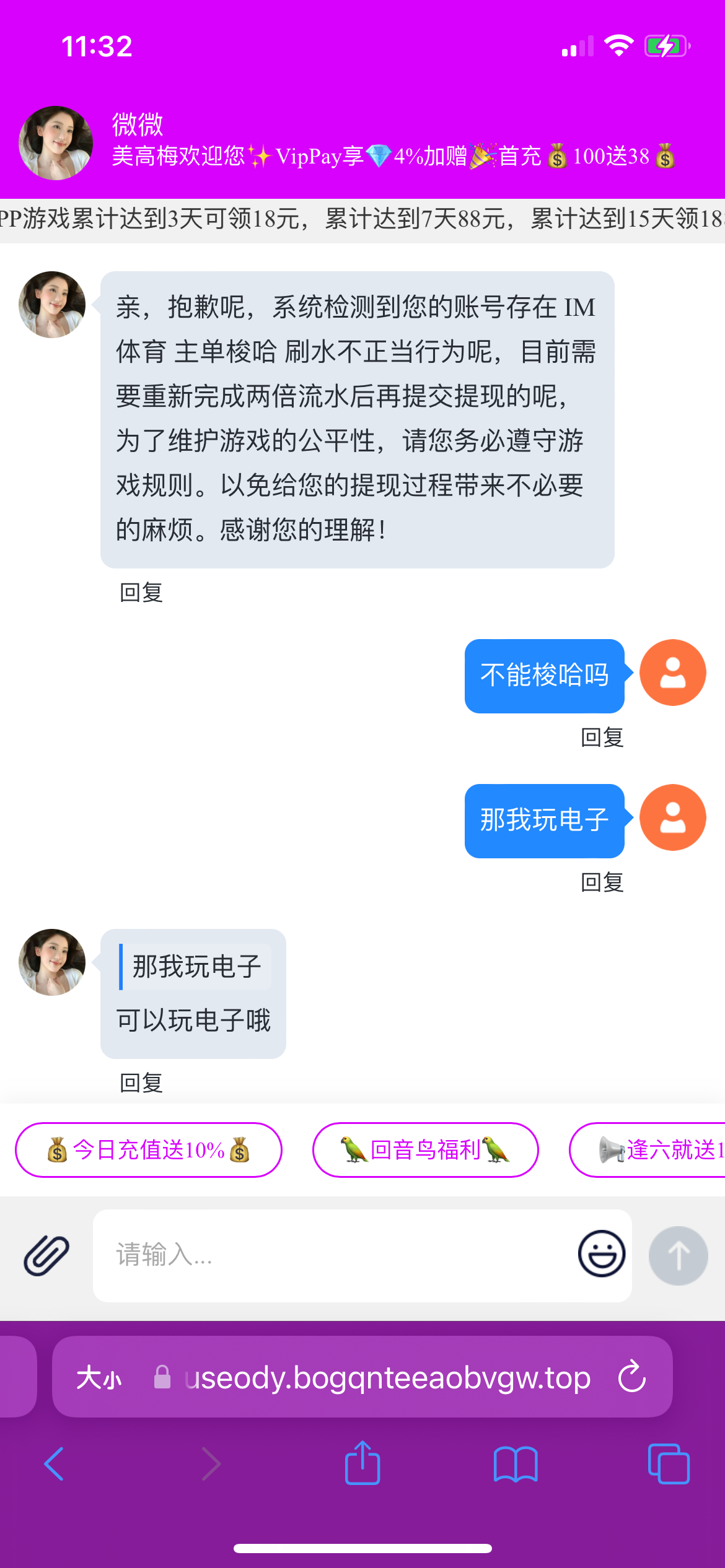Send the message with the up-arrow icon
The width and height of the screenshot is (725, 1568).
click(678, 1253)
